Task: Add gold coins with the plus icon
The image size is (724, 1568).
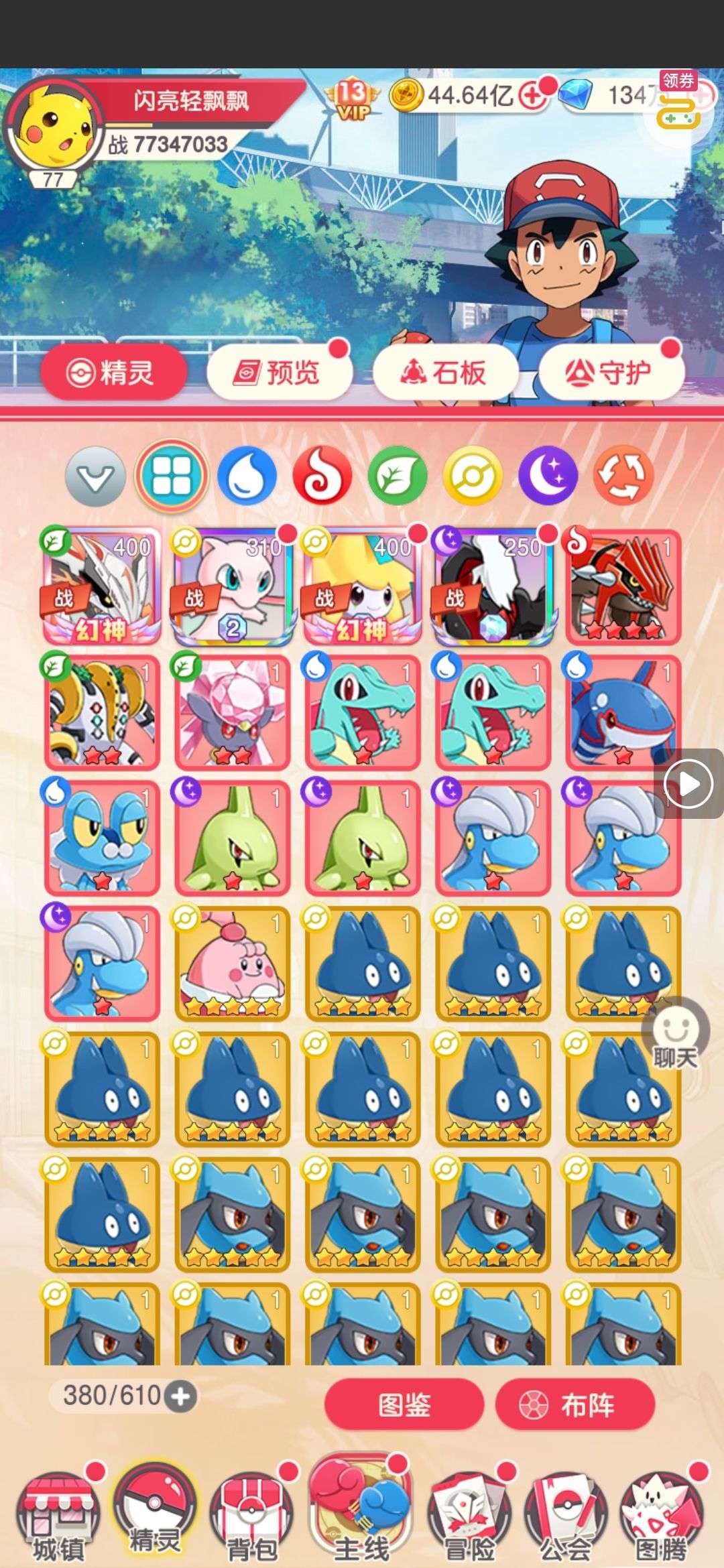Action: (x=532, y=96)
